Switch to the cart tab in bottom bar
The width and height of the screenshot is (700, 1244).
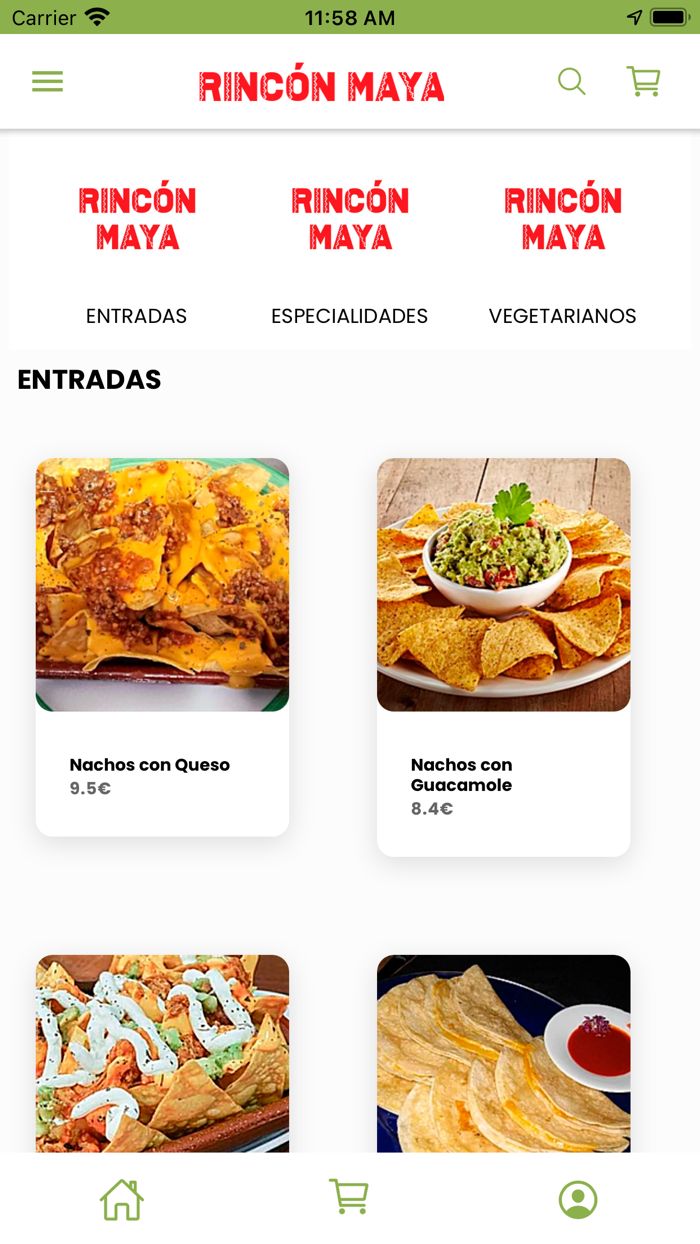349,1197
